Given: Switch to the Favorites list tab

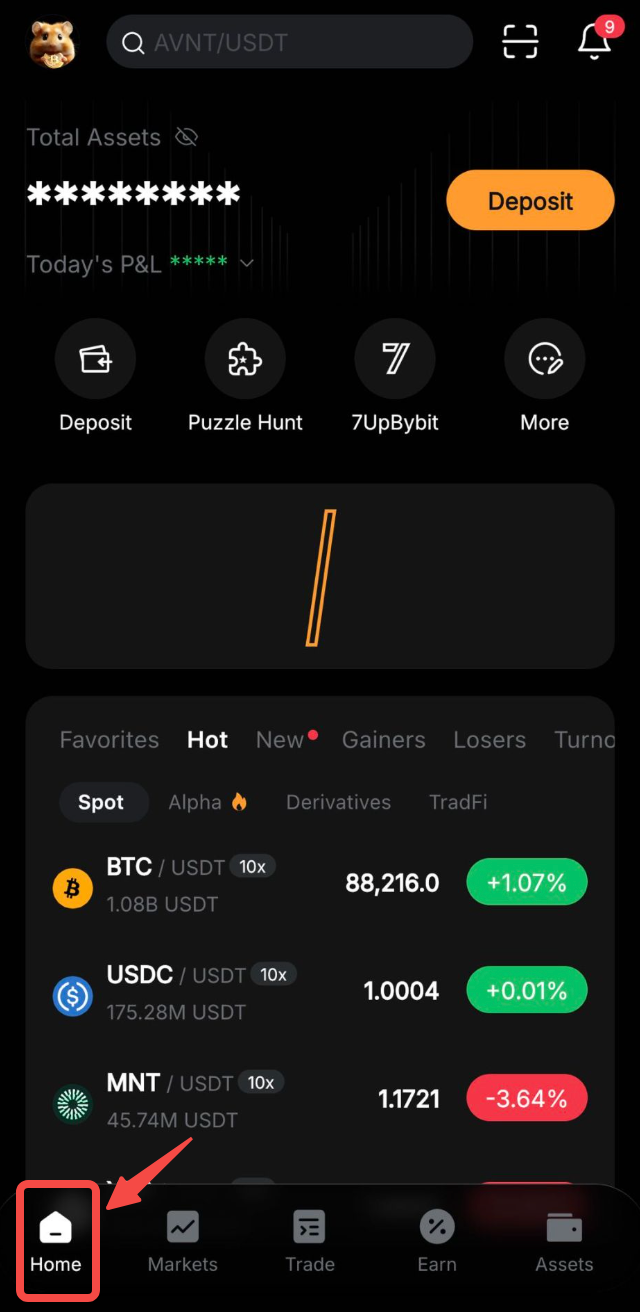Looking at the screenshot, I should [x=109, y=740].
